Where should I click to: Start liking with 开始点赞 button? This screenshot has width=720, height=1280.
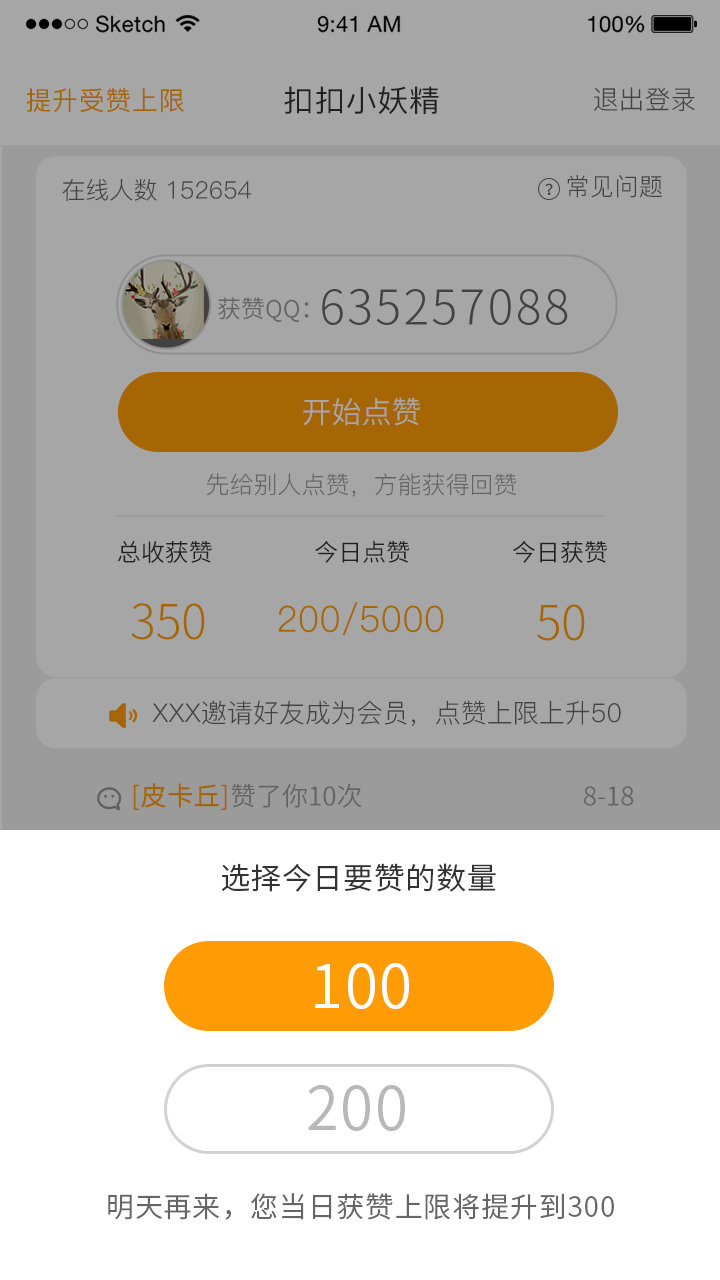[x=367, y=412]
